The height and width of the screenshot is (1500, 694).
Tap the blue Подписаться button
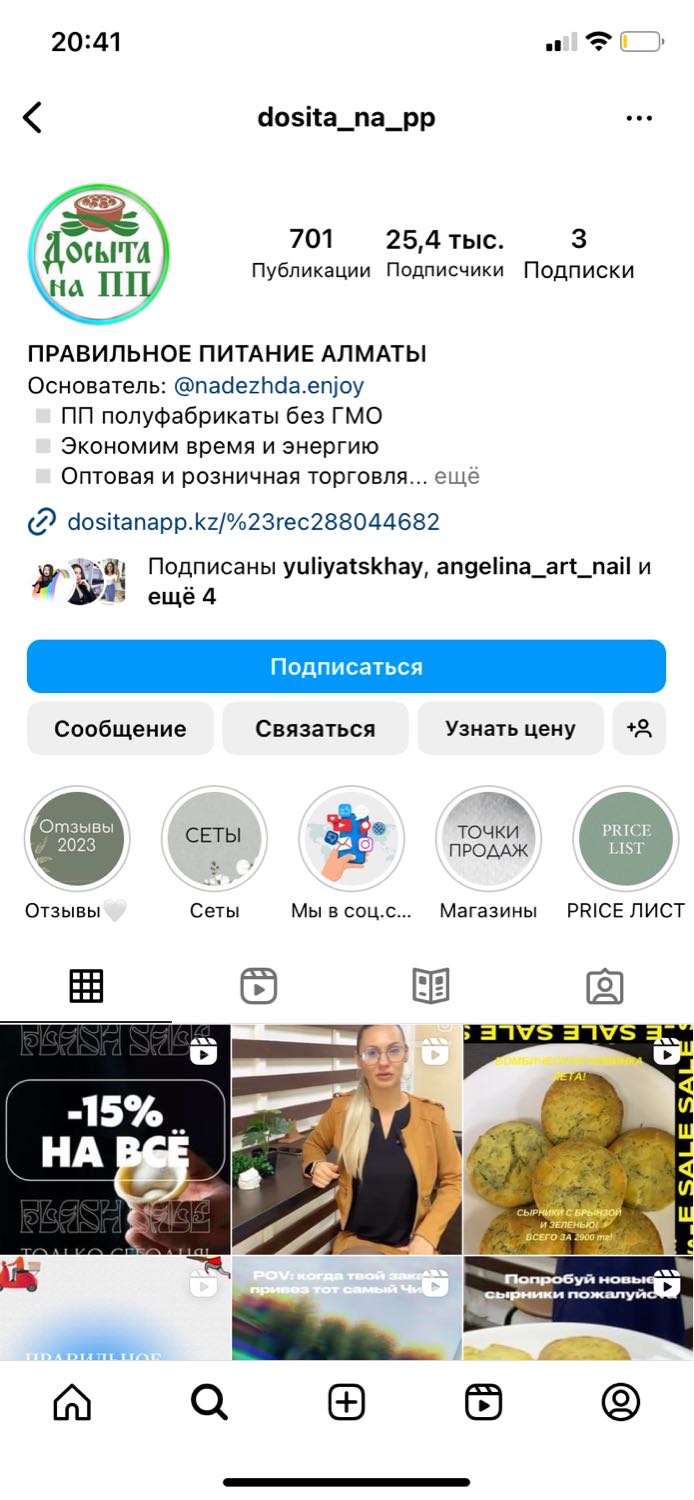346,666
